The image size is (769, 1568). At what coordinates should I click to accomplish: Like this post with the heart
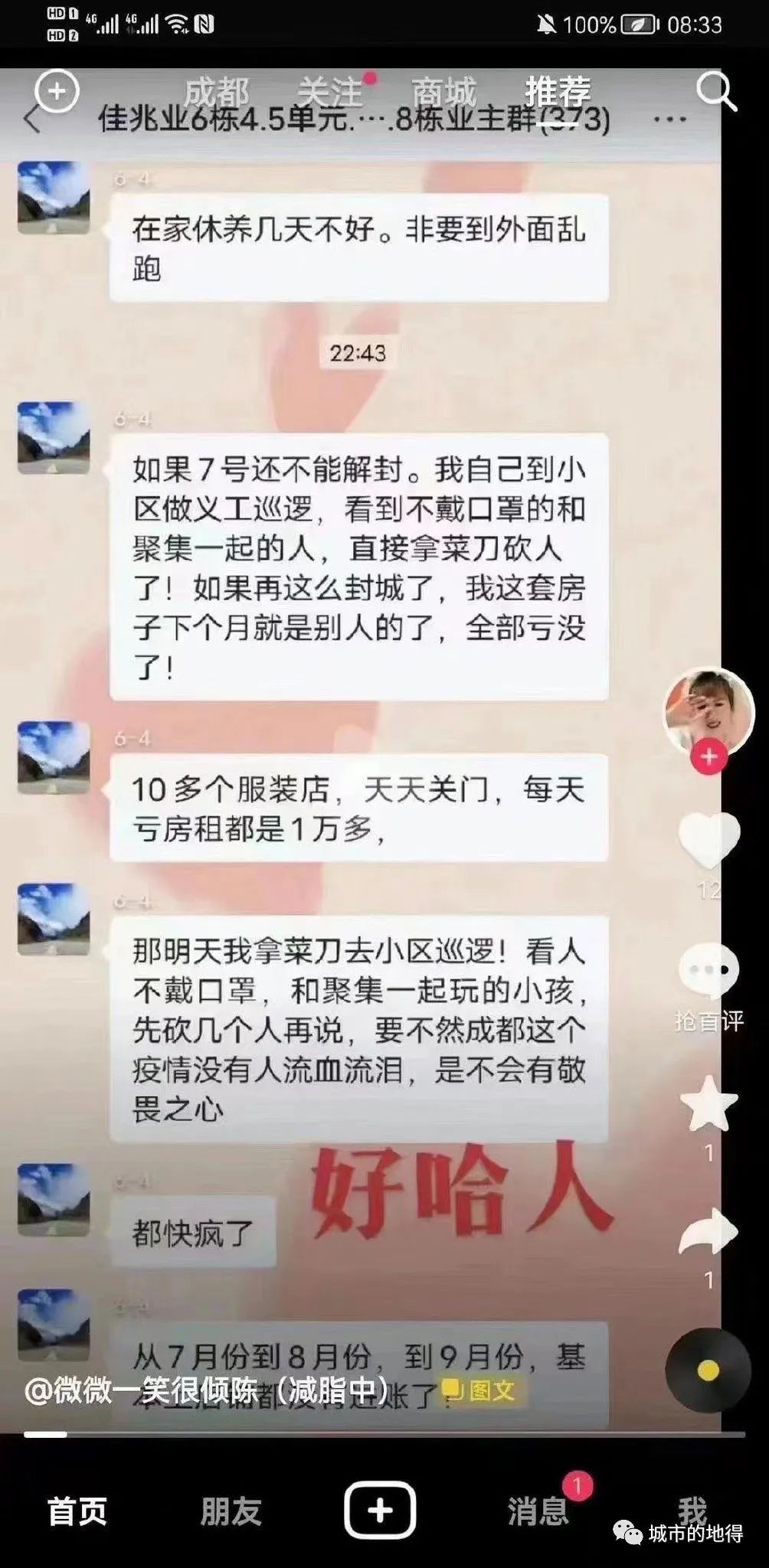tap(708, 839)
